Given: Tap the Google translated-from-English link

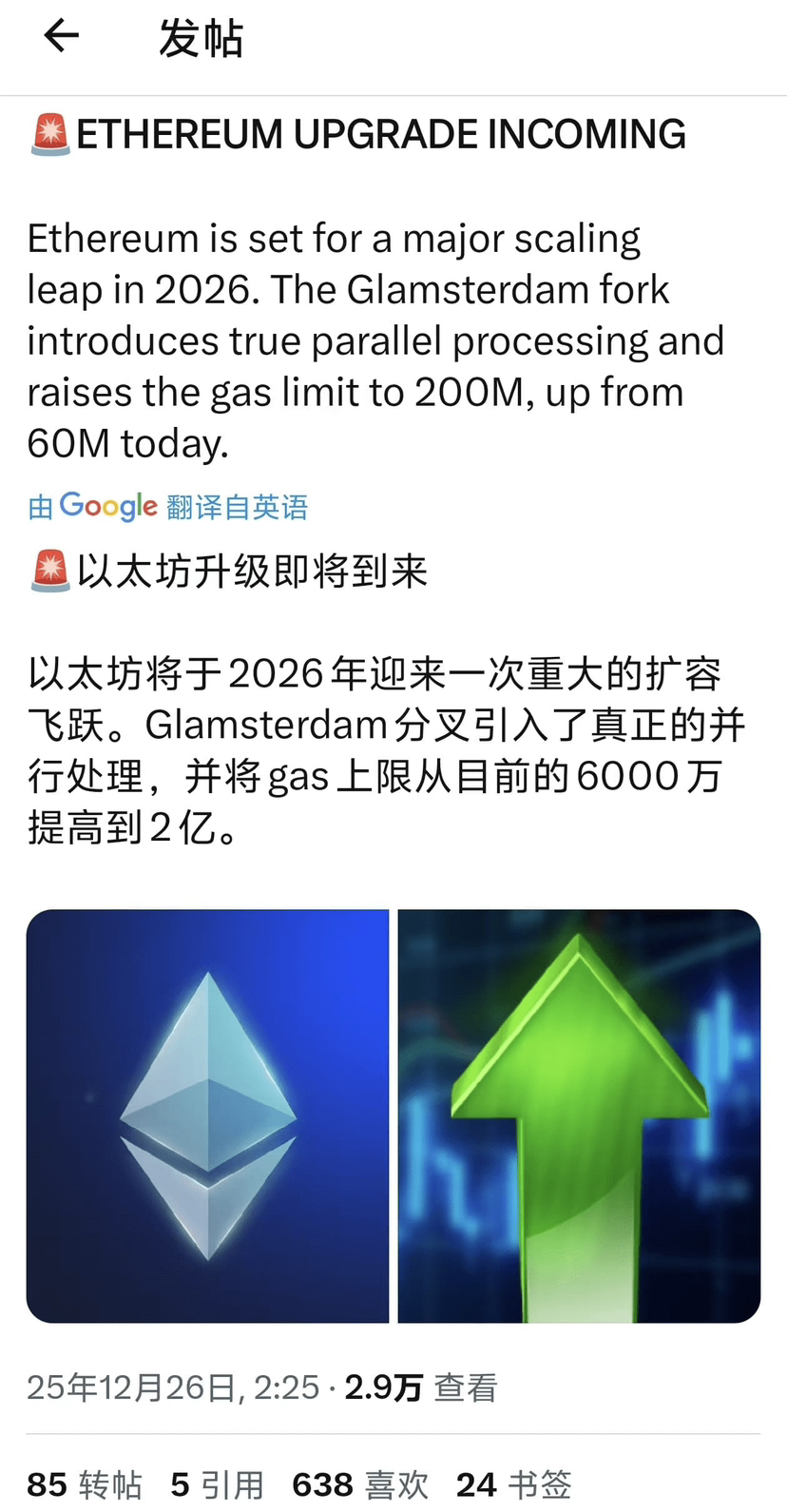Looking at the screenshot, I should (x=168, y=506).
